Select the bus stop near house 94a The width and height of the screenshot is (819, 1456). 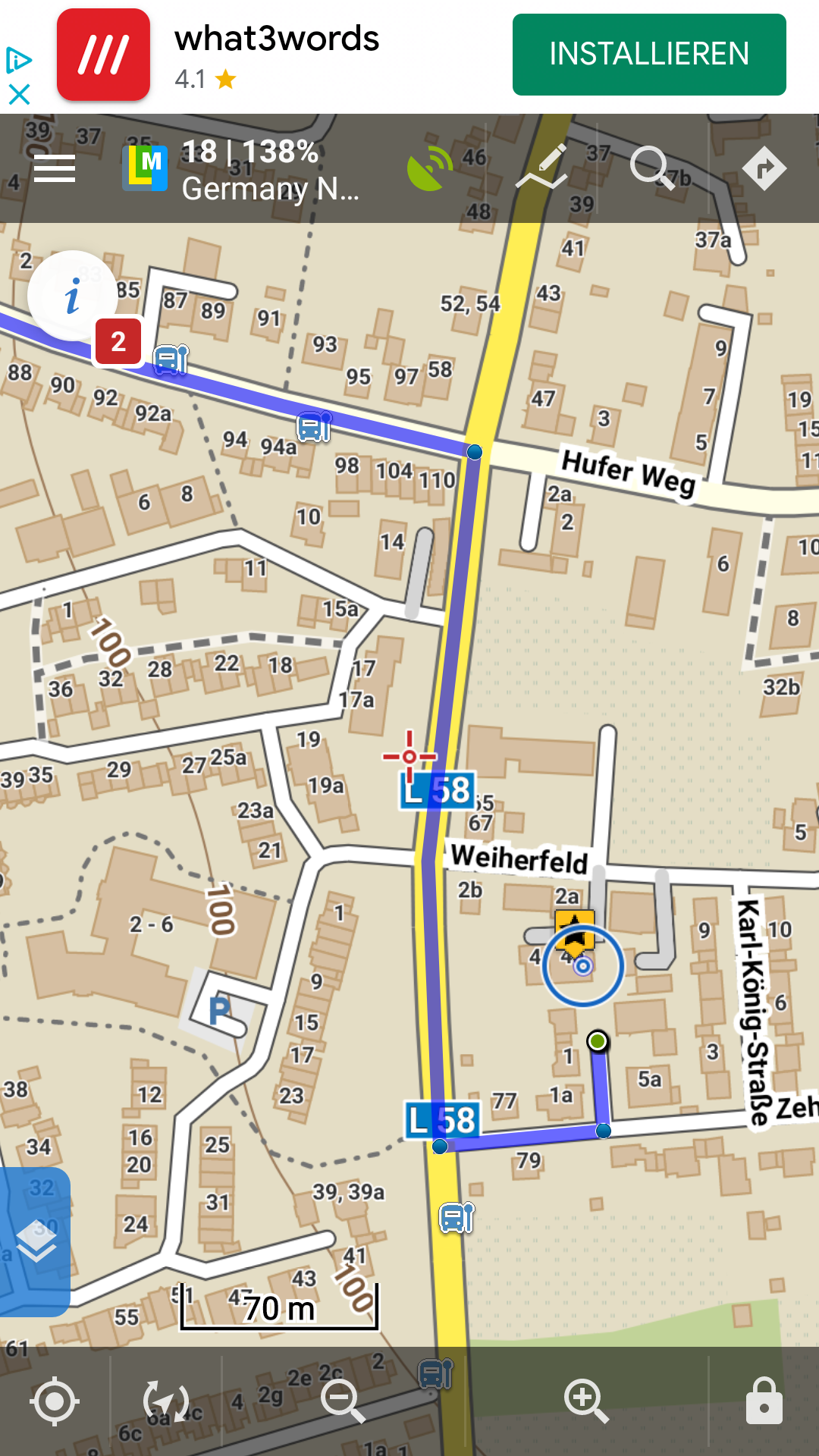point(314,427)
